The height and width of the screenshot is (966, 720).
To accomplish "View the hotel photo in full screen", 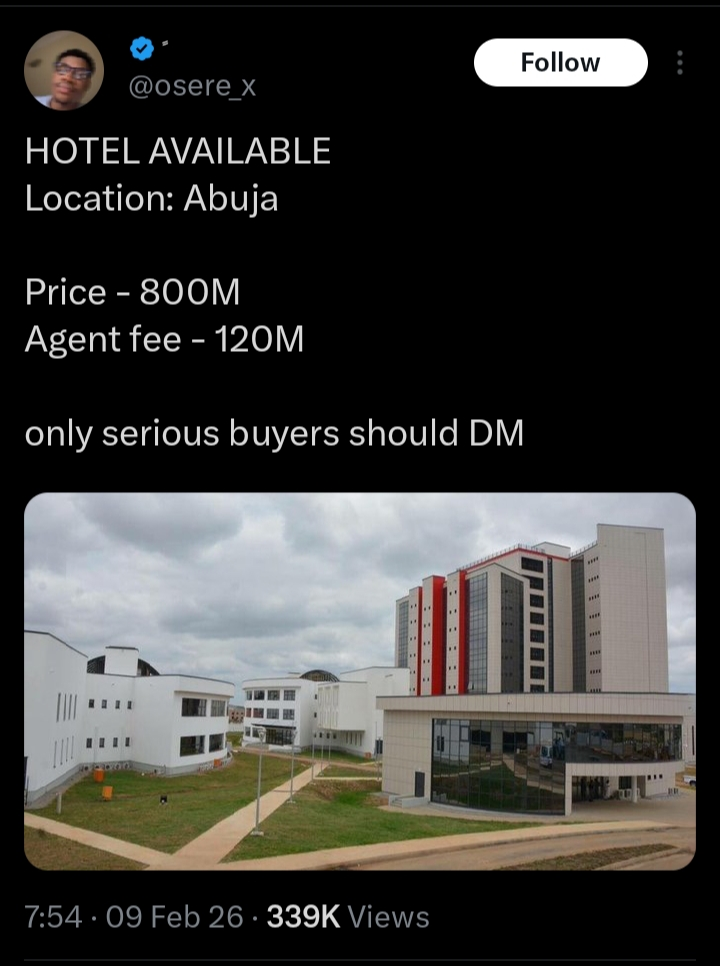I will [360, 681].
